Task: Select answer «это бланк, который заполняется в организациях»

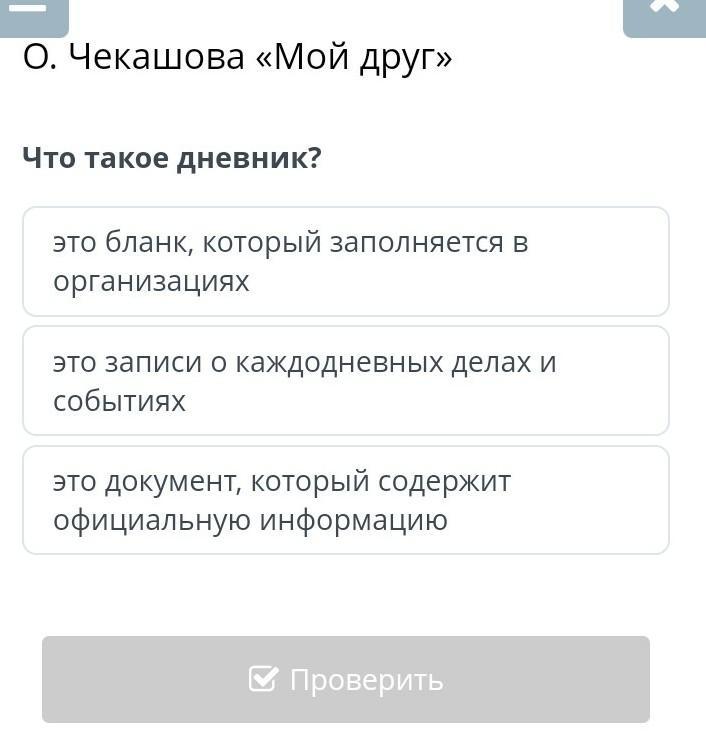Action: tap(345, 262)
